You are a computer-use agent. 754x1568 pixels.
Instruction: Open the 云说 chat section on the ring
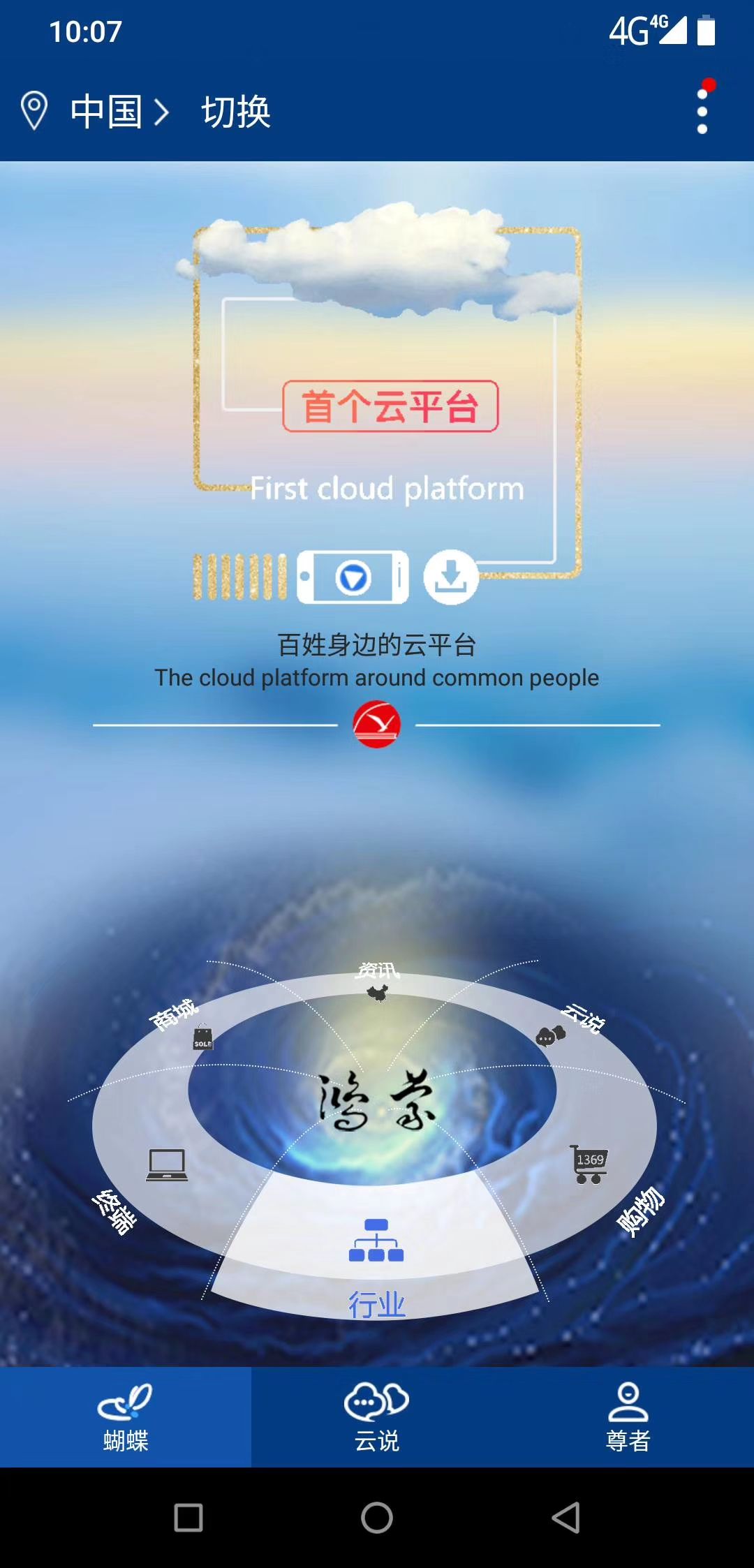pos(565,1028)
